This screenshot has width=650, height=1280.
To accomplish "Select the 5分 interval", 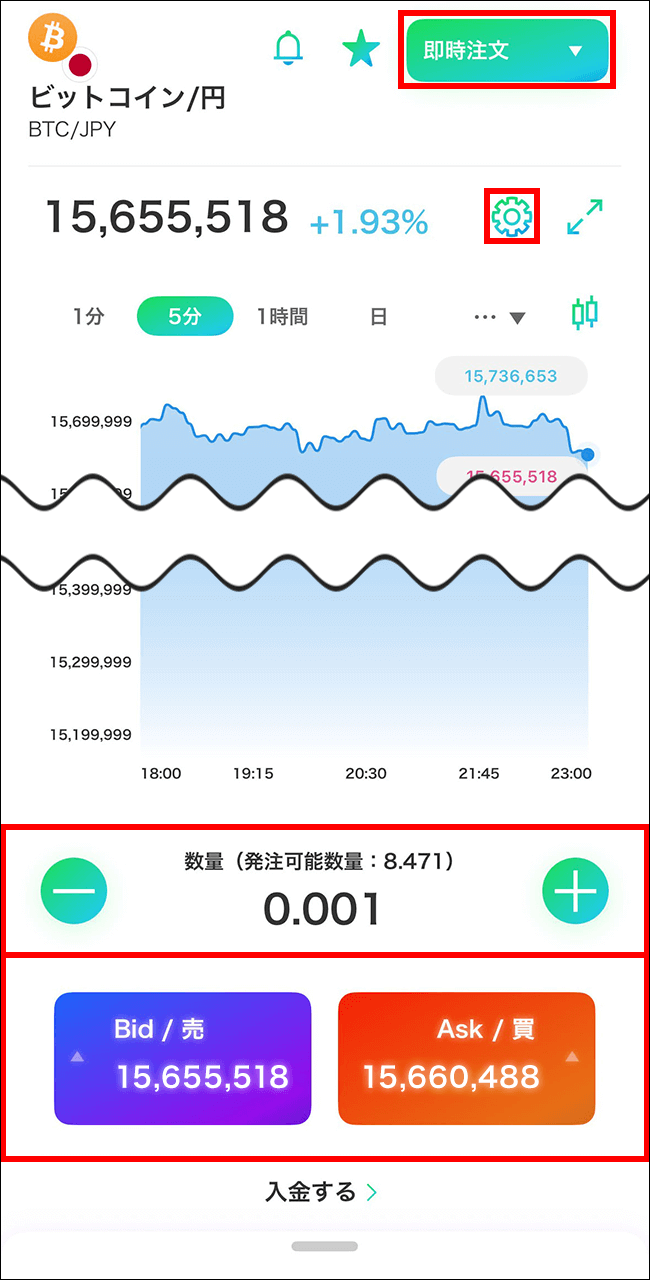I will coord(185,316).
